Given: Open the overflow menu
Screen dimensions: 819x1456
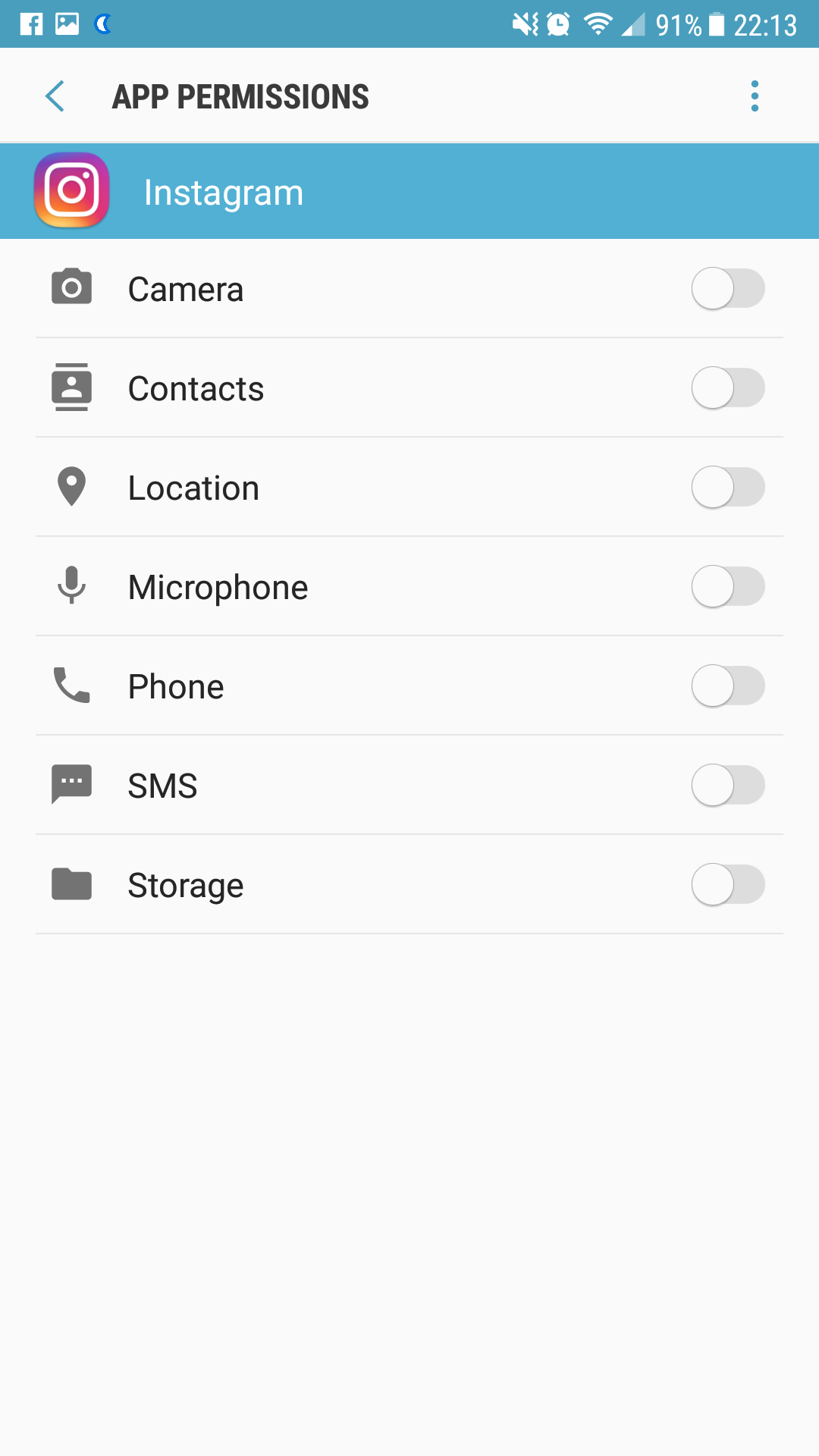Looking at the screenshot, I should coord(755,96).
